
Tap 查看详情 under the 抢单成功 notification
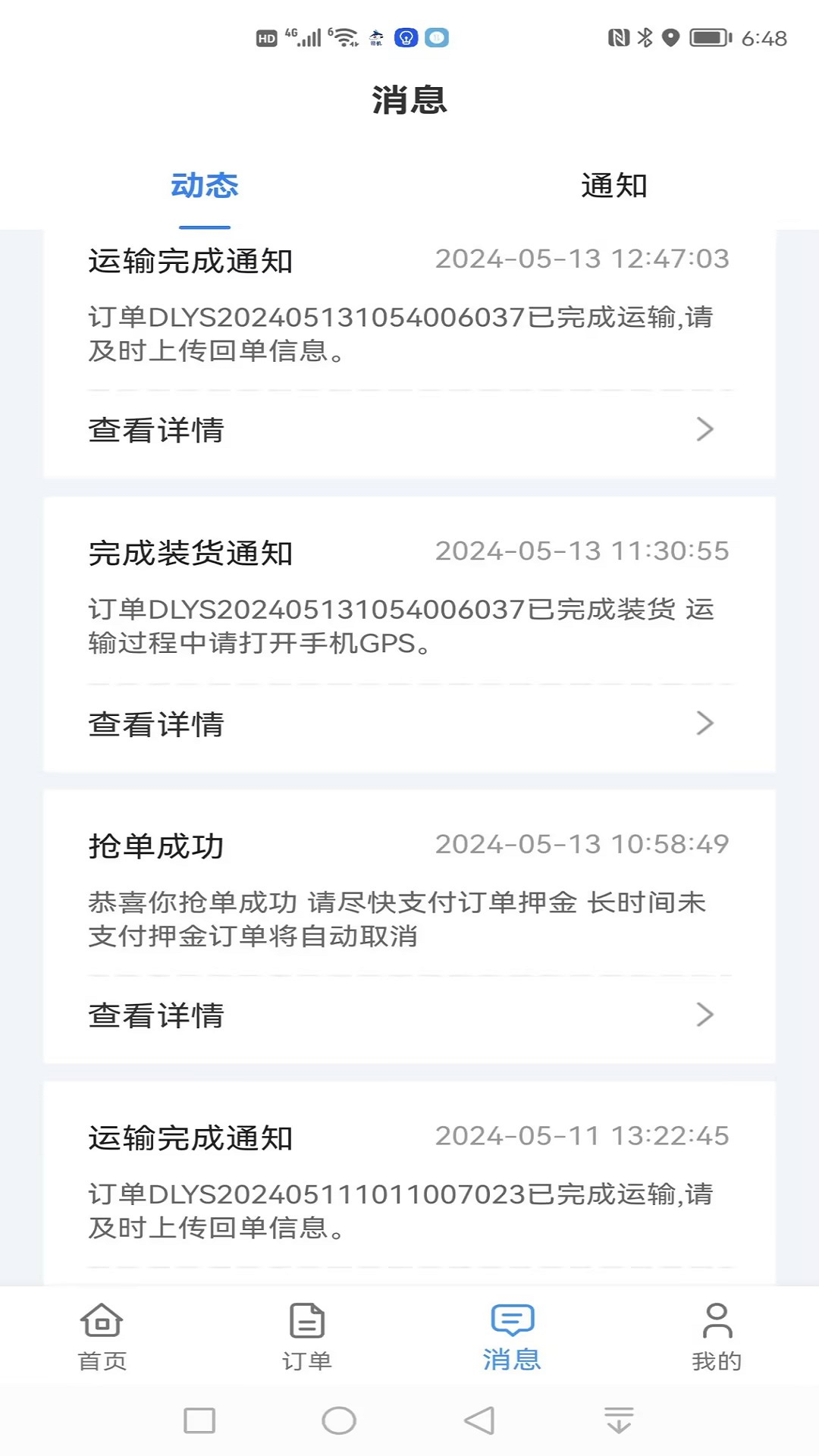[x=156, y=1016]
